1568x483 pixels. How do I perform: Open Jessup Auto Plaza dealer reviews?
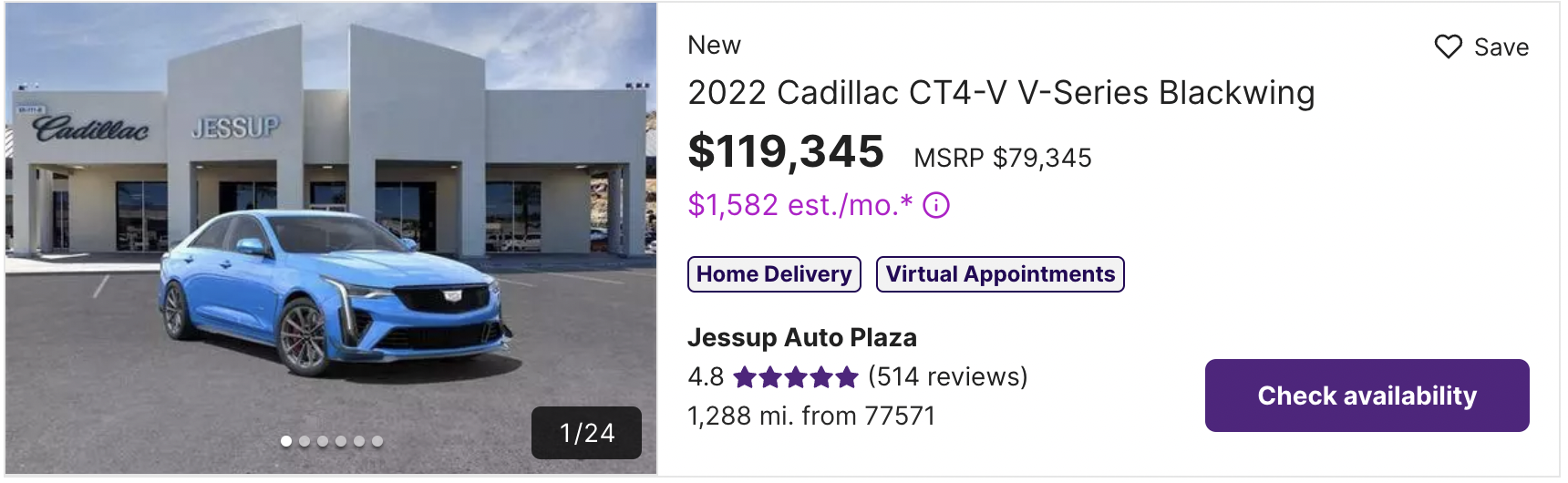pos(946,376)
